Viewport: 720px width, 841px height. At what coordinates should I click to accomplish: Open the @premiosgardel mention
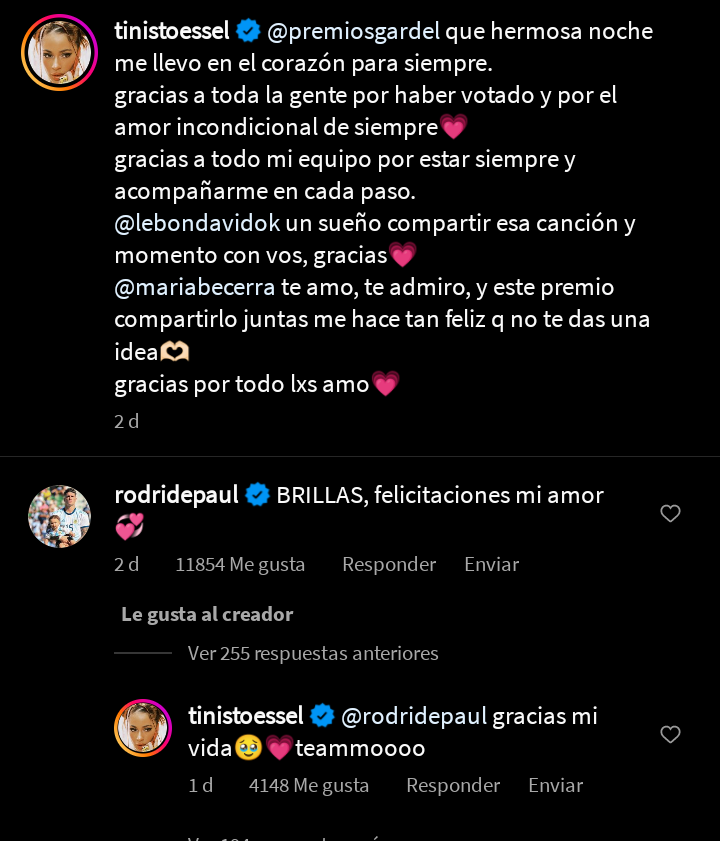[x=353, y=31]
